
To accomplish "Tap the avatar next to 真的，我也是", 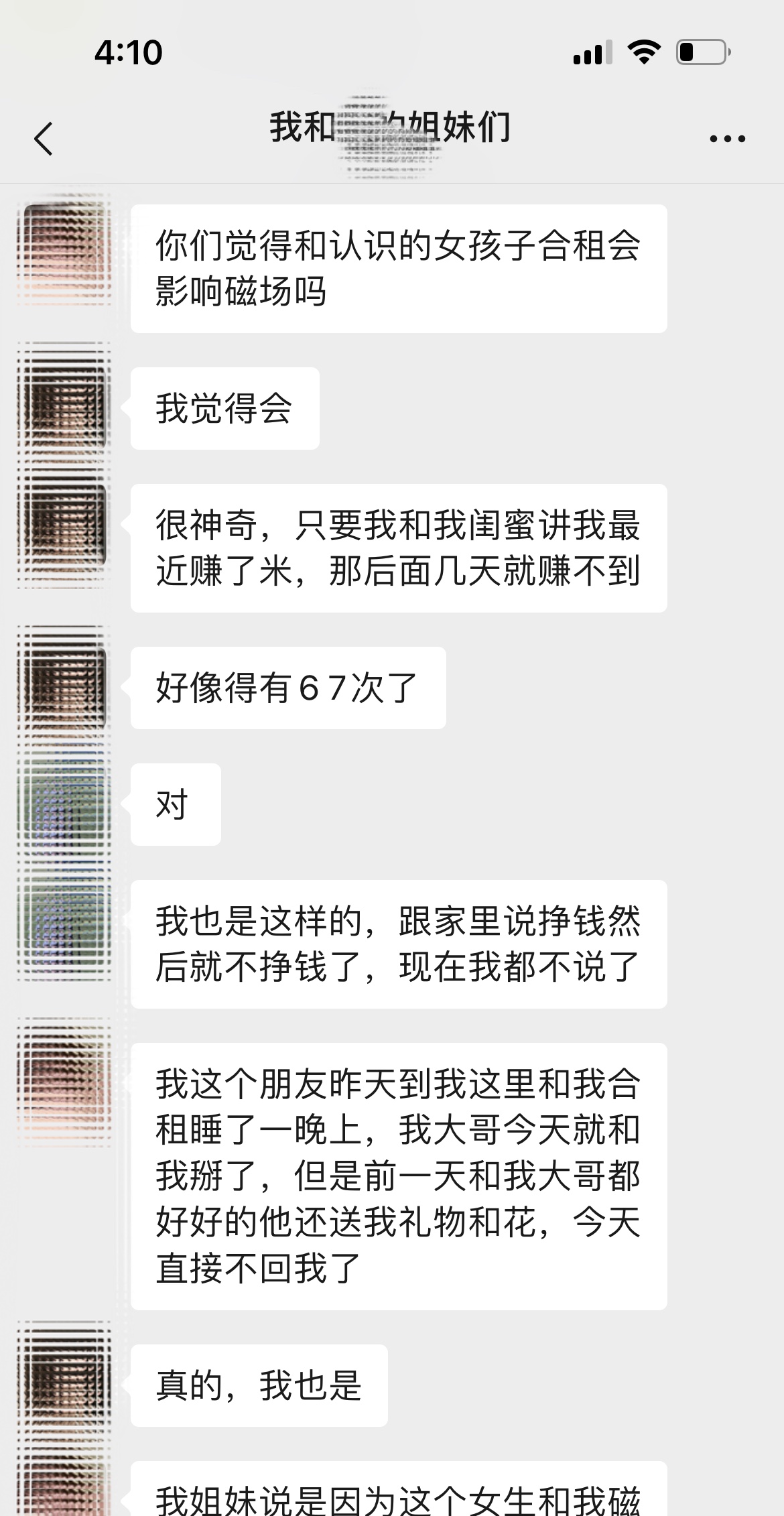I will 64,1383.
